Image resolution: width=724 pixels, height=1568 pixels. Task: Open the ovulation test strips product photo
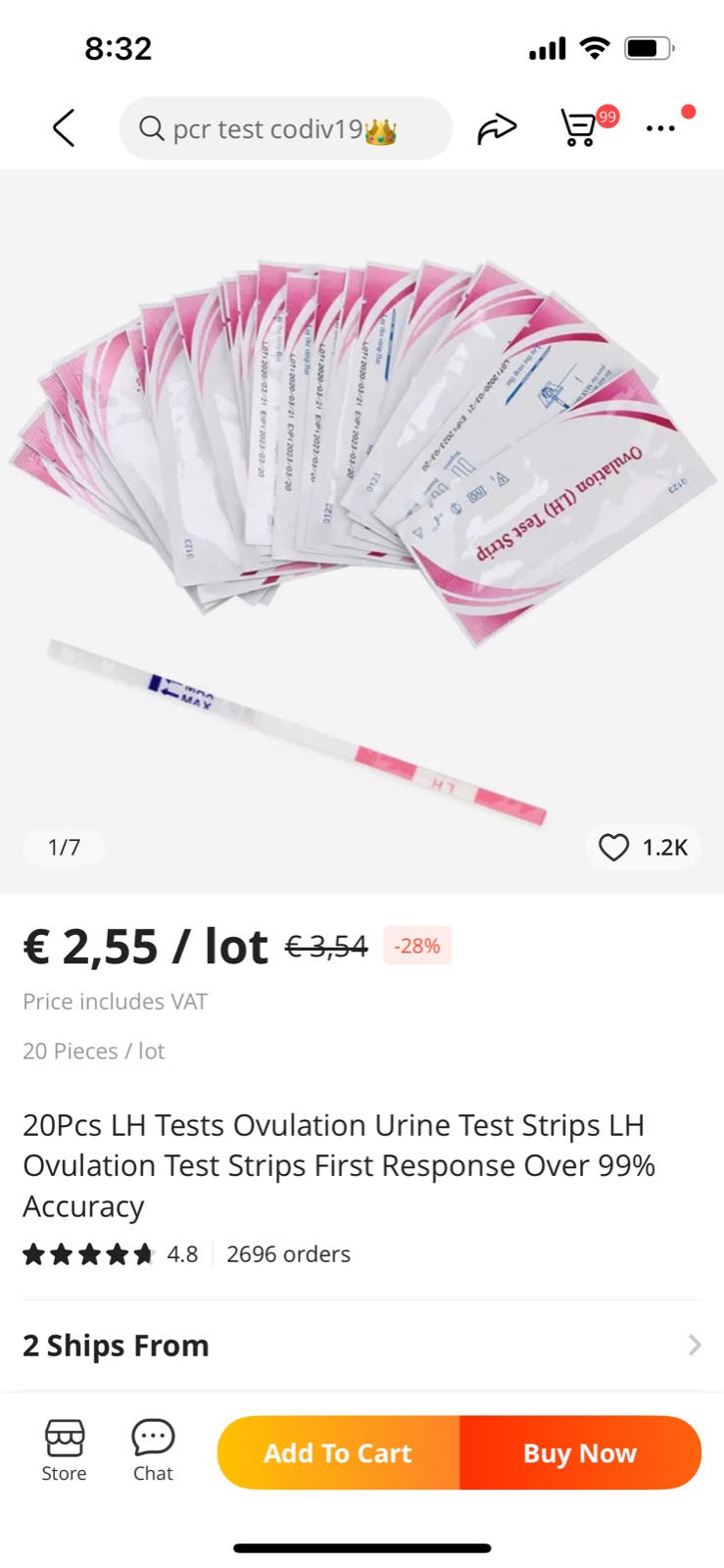pyautogui.click(x=362, y=529)
